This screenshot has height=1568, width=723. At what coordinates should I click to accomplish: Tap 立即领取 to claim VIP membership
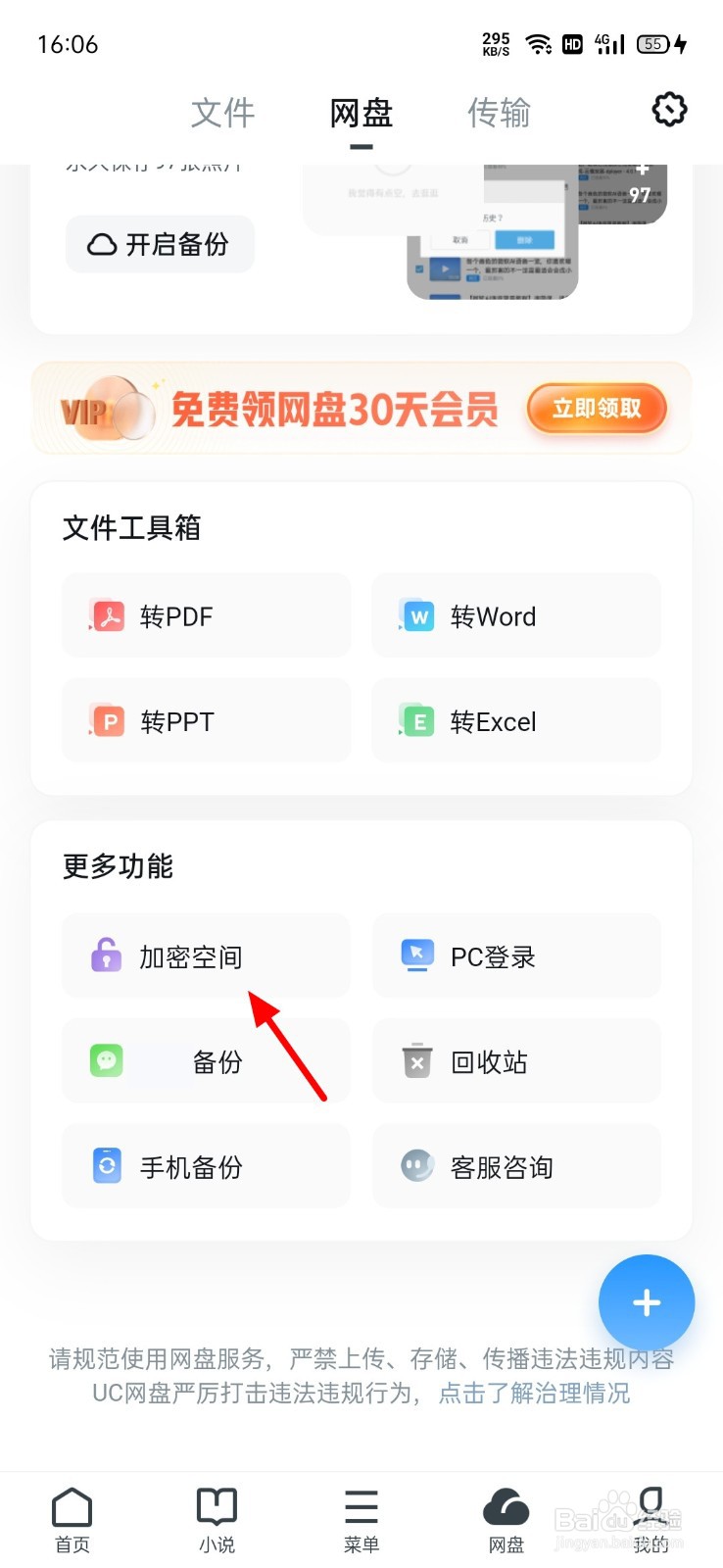tap(597, 409)
